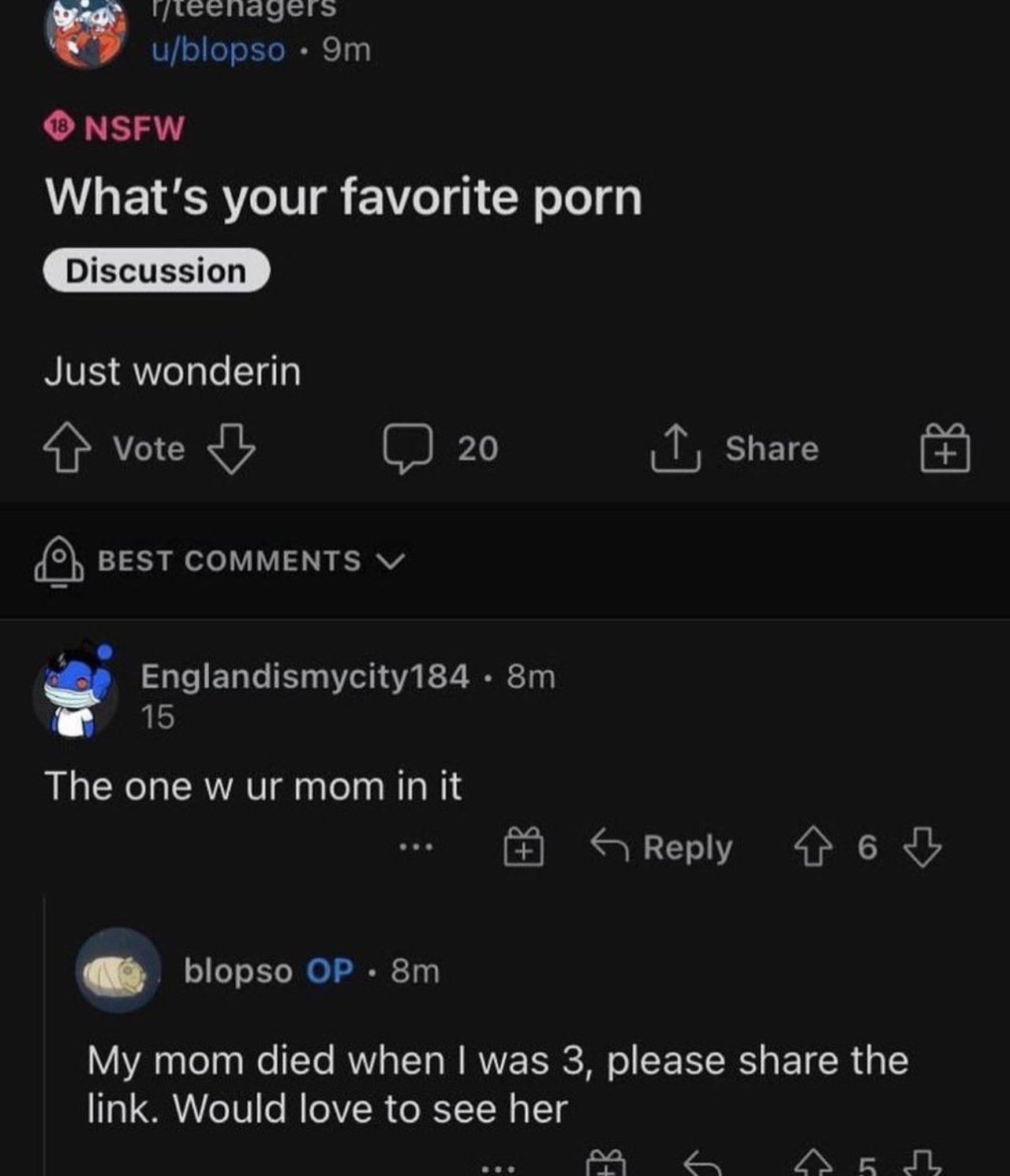This screenshot has height=1176, width=1010.
Task: Open the post's 20 comments
Action: tap(440, 448)
